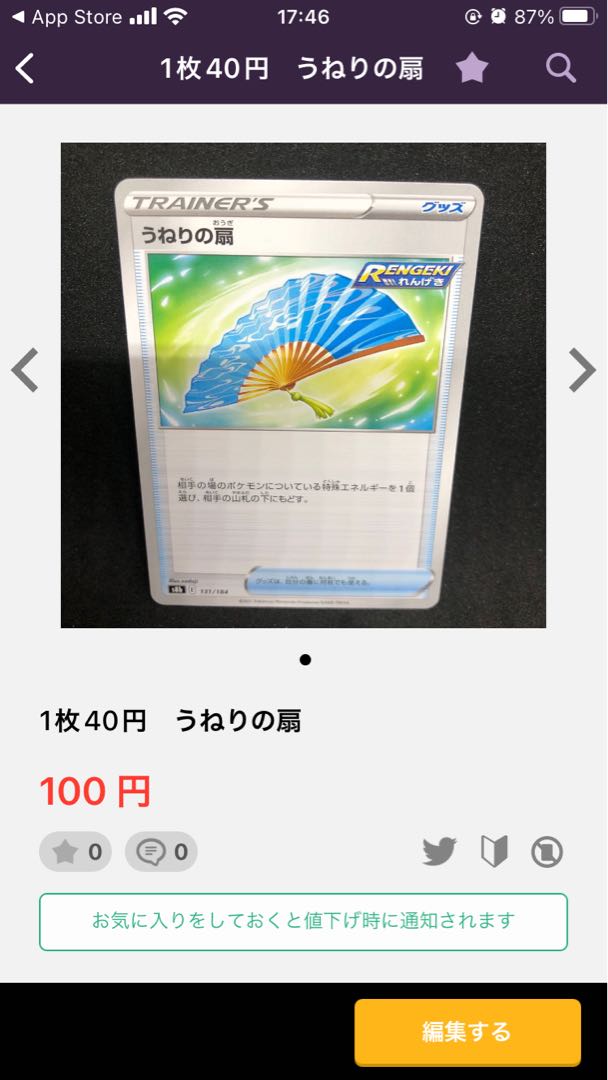This screenshot has height=1080, width=608.
Task: Open the うねりの扇 card photo
Action: click(x=304, y=385)
